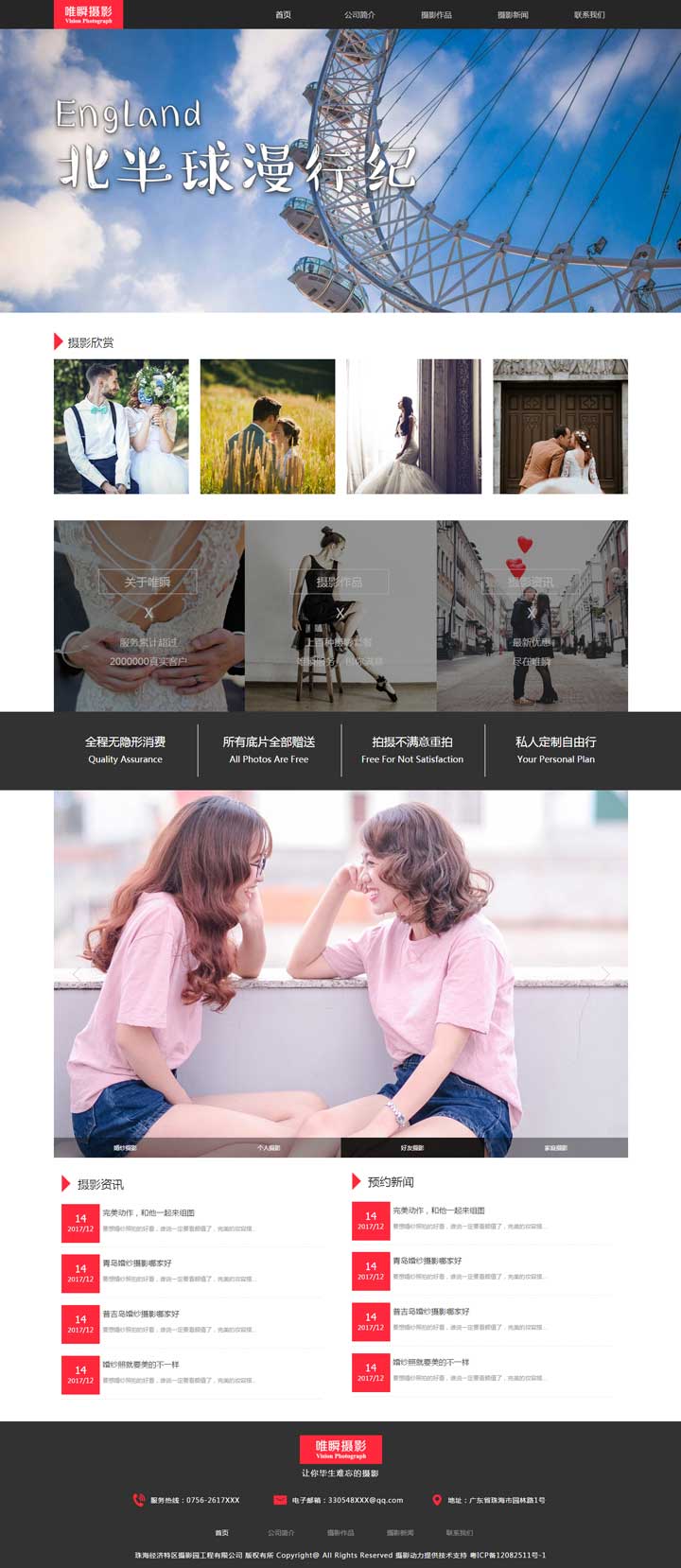The height and width of the screenshot is (1568, 681).
Task: Go to 首页 in the top navigation
Action: click(x=283, y=15)
